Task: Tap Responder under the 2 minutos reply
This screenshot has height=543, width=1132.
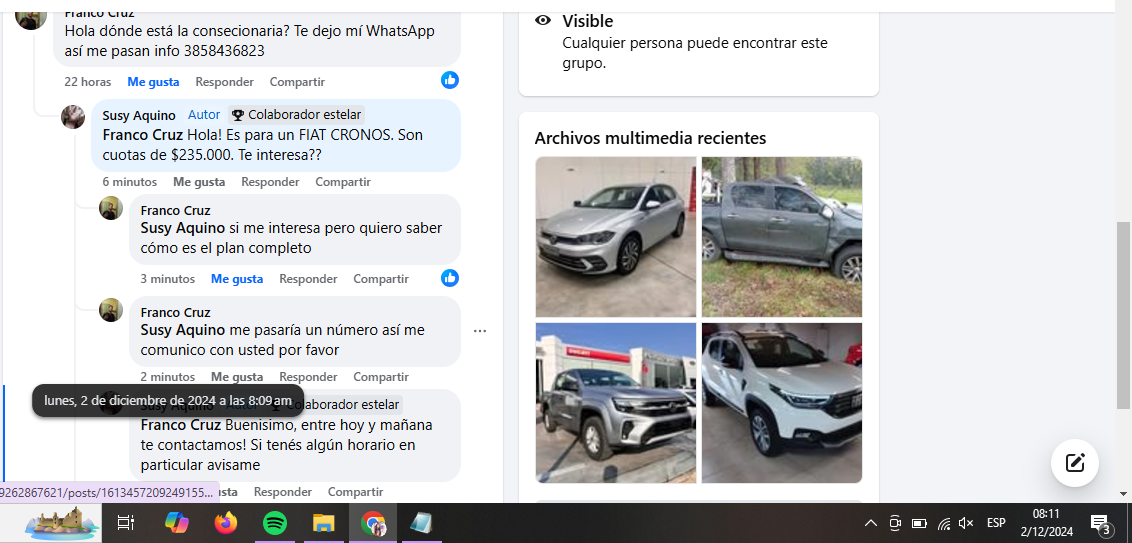Action: pos(308,377)
